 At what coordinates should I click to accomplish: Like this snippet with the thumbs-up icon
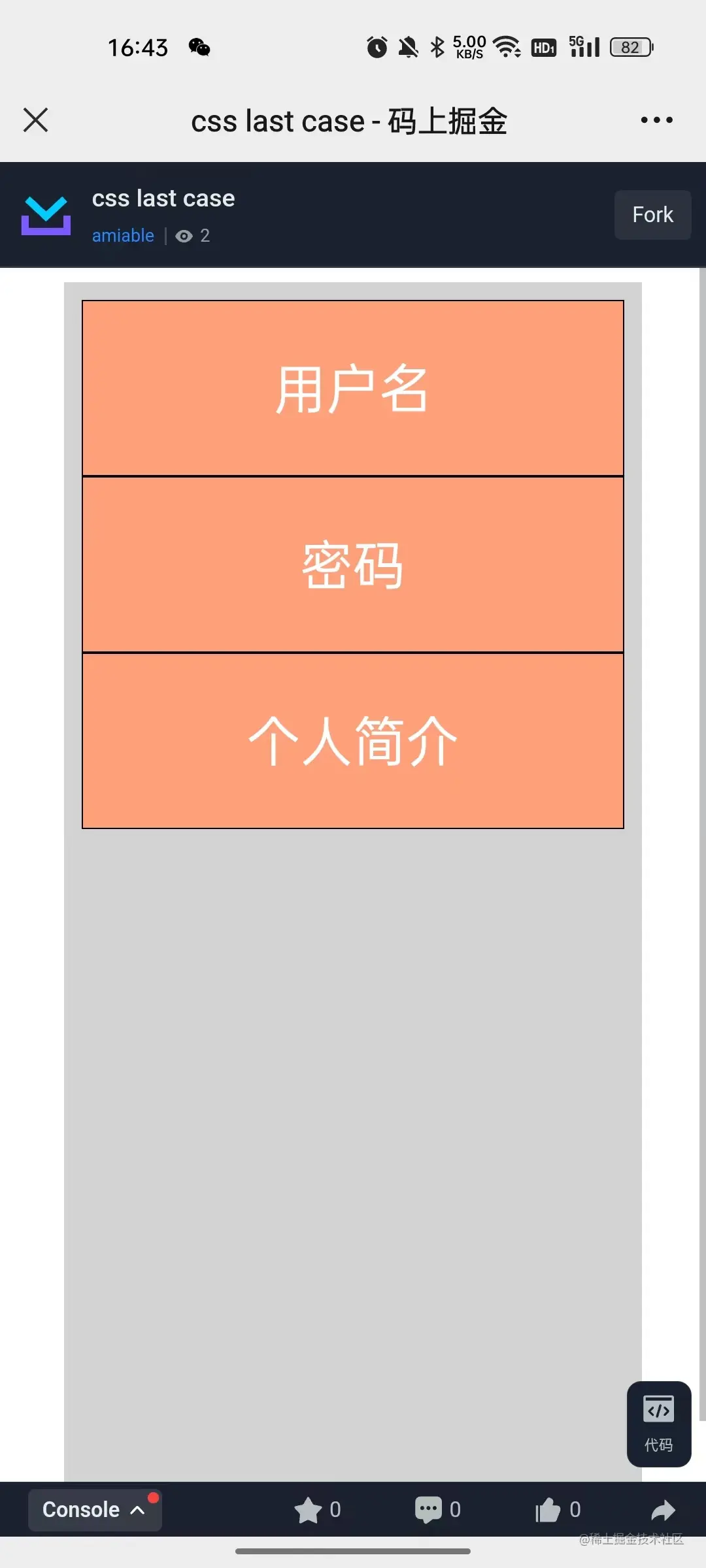click(x=548, y=1510)
